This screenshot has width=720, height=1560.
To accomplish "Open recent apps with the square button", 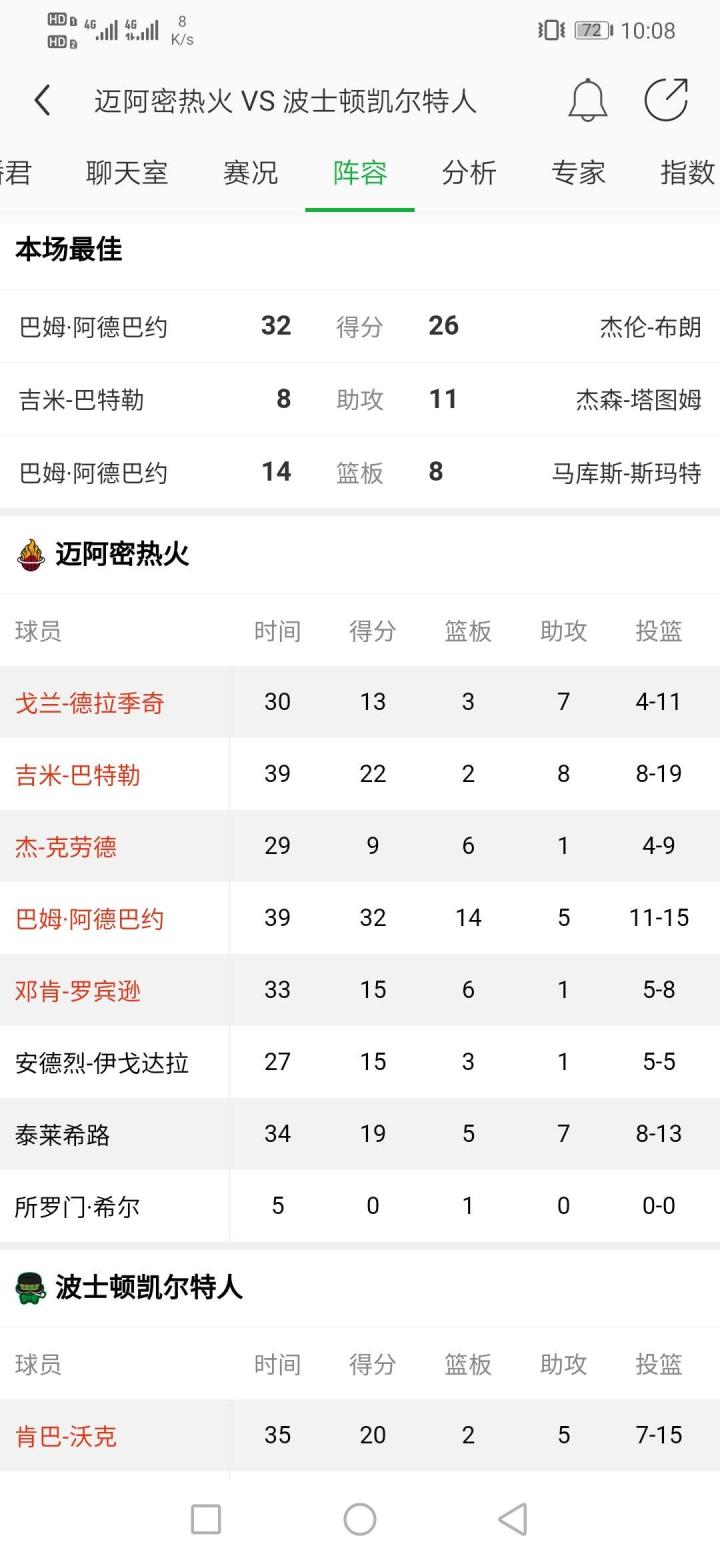I will tap(206, 1519).
